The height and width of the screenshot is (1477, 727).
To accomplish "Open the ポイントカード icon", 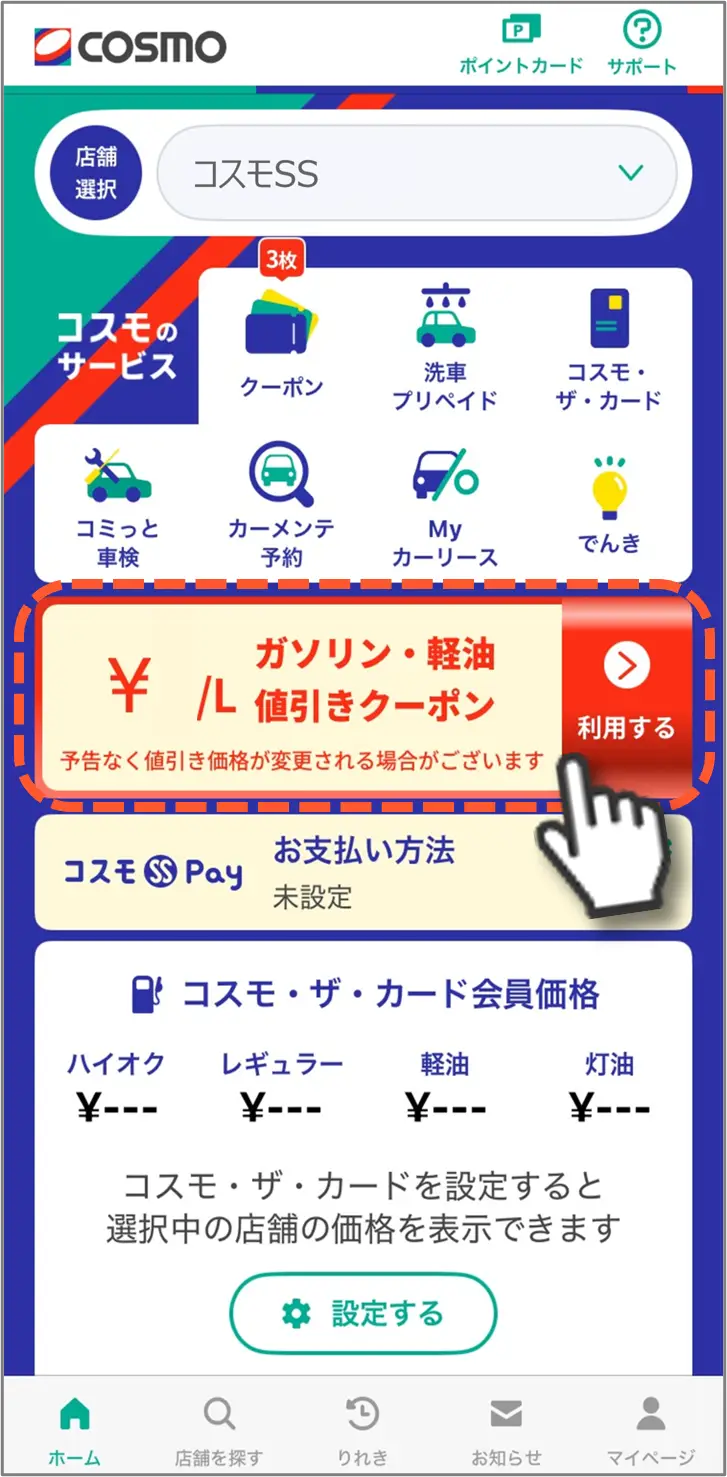I will click(x=520, y=45).
